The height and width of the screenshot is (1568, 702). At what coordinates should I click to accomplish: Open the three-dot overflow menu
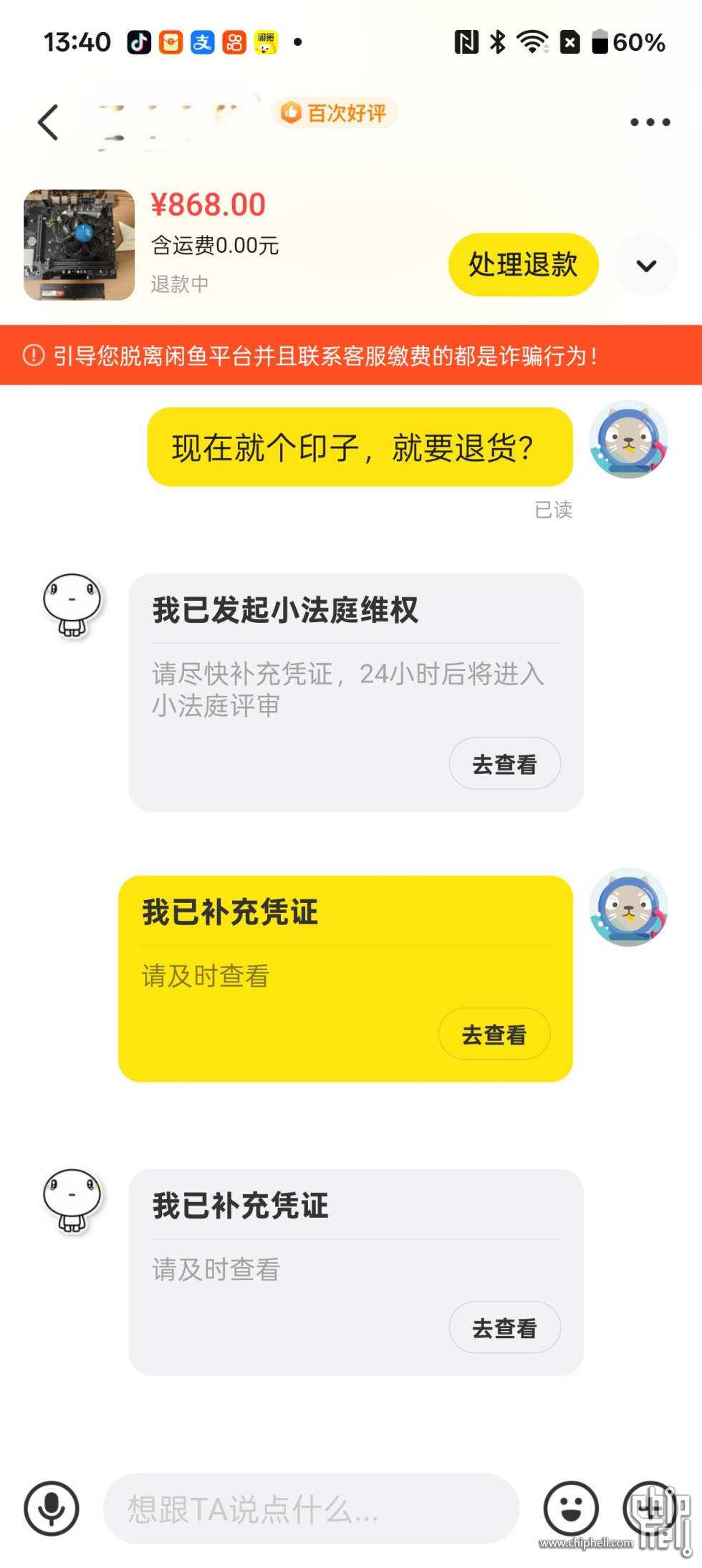pos(650,122)
